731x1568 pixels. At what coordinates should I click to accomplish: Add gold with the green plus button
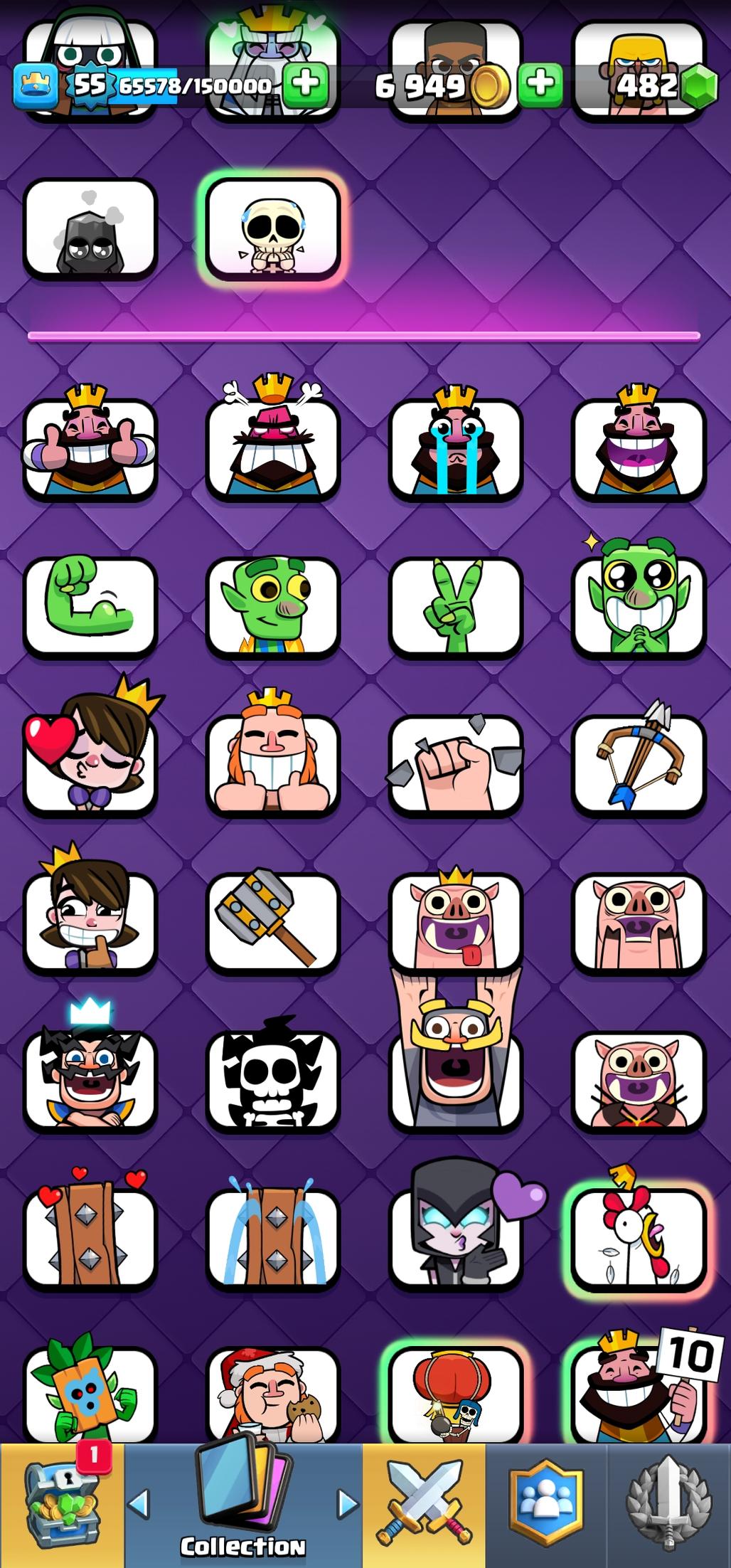click(540, 84)
